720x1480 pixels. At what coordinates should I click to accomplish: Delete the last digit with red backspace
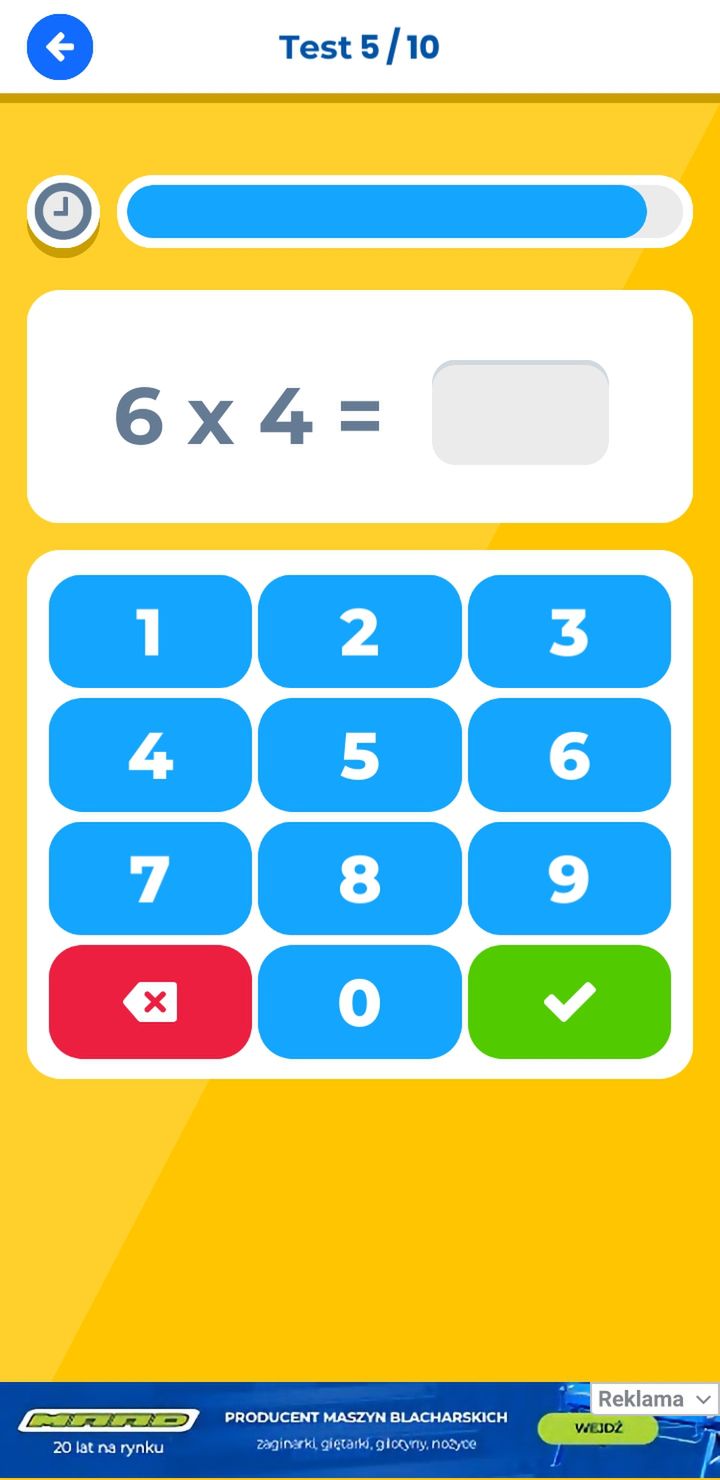(x=150, y=1002)
